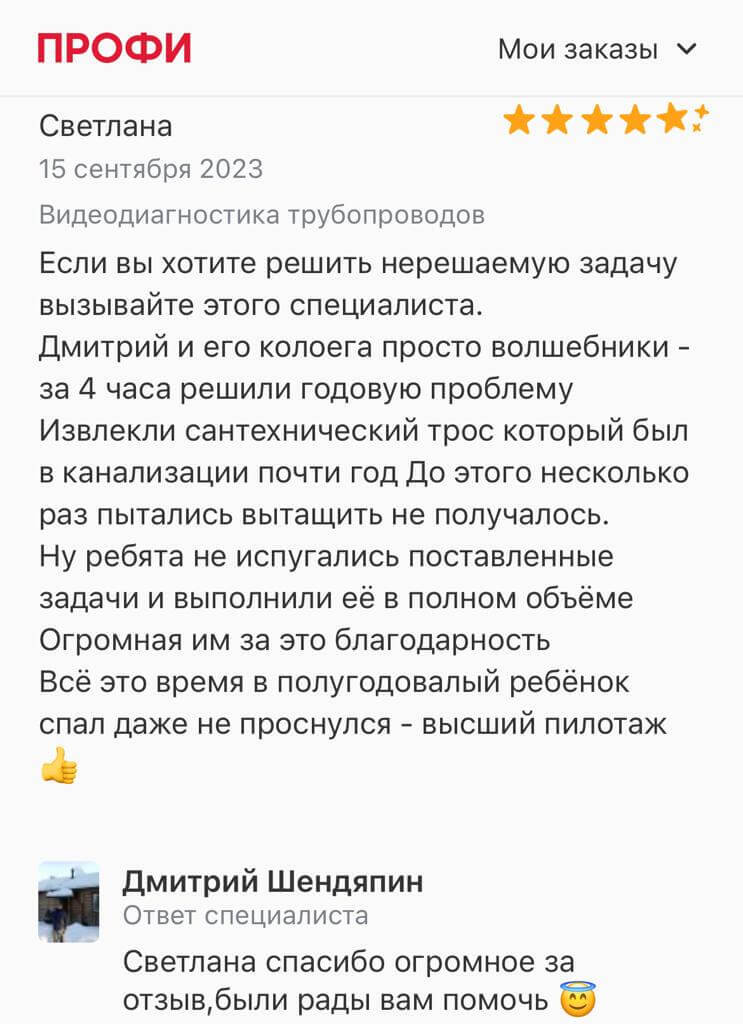This screenshot has height=1024, width=743.
Task: Open Дмитрий Шендяпин's profile photo
Action: click(x=69, y=901)
